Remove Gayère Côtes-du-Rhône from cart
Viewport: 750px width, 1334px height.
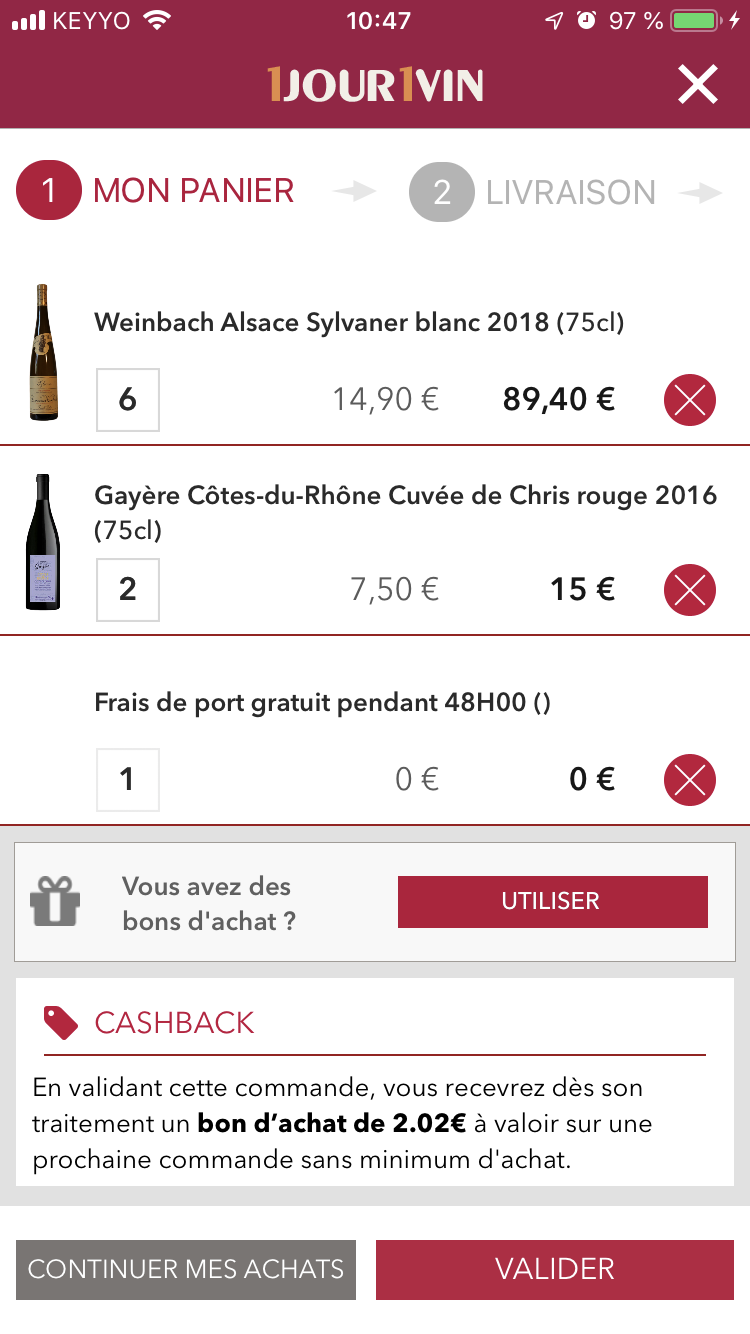pos(690,589)
